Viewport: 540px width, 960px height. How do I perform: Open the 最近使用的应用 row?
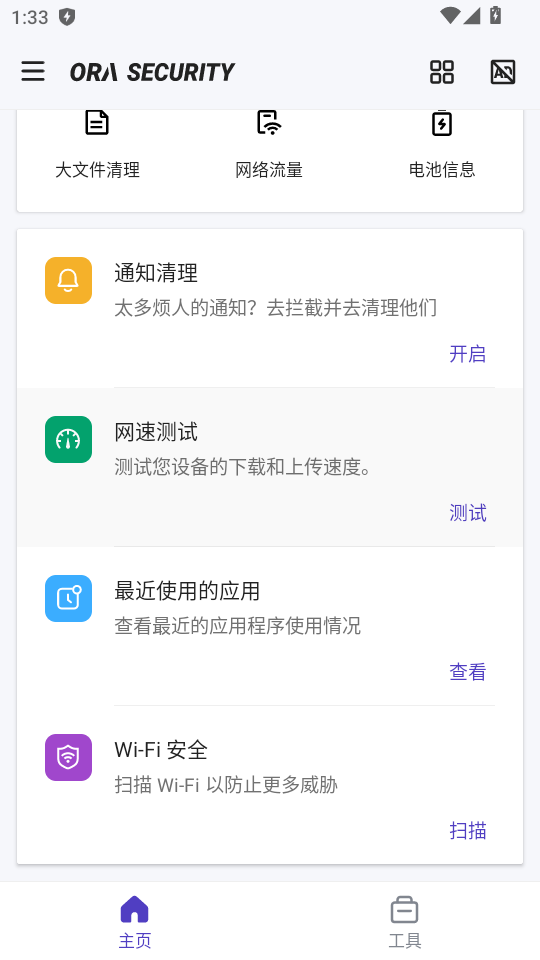[x=270, y=626]
